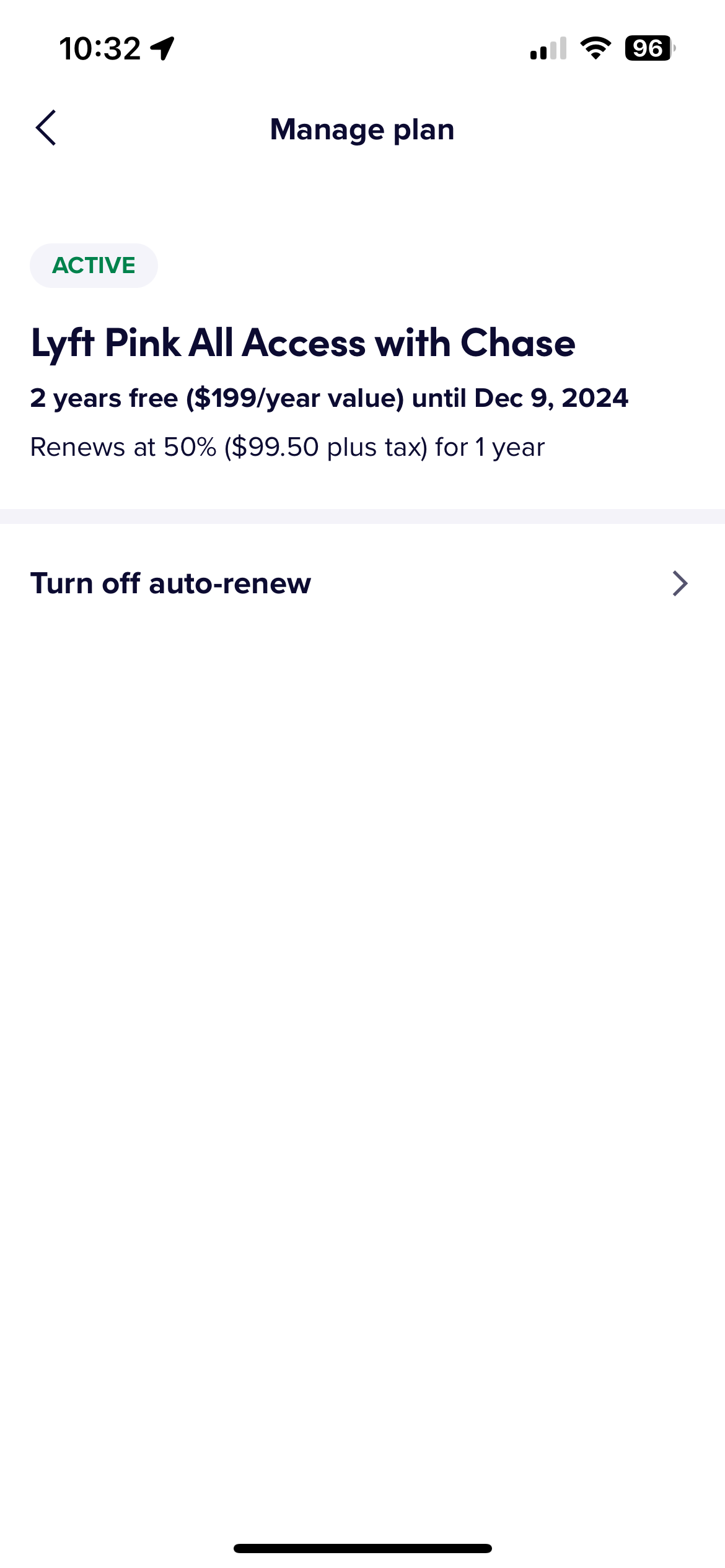This screenshot has height=1568, width=725.
Task: Click the 2 years free offer text
Action: (330, 398)
